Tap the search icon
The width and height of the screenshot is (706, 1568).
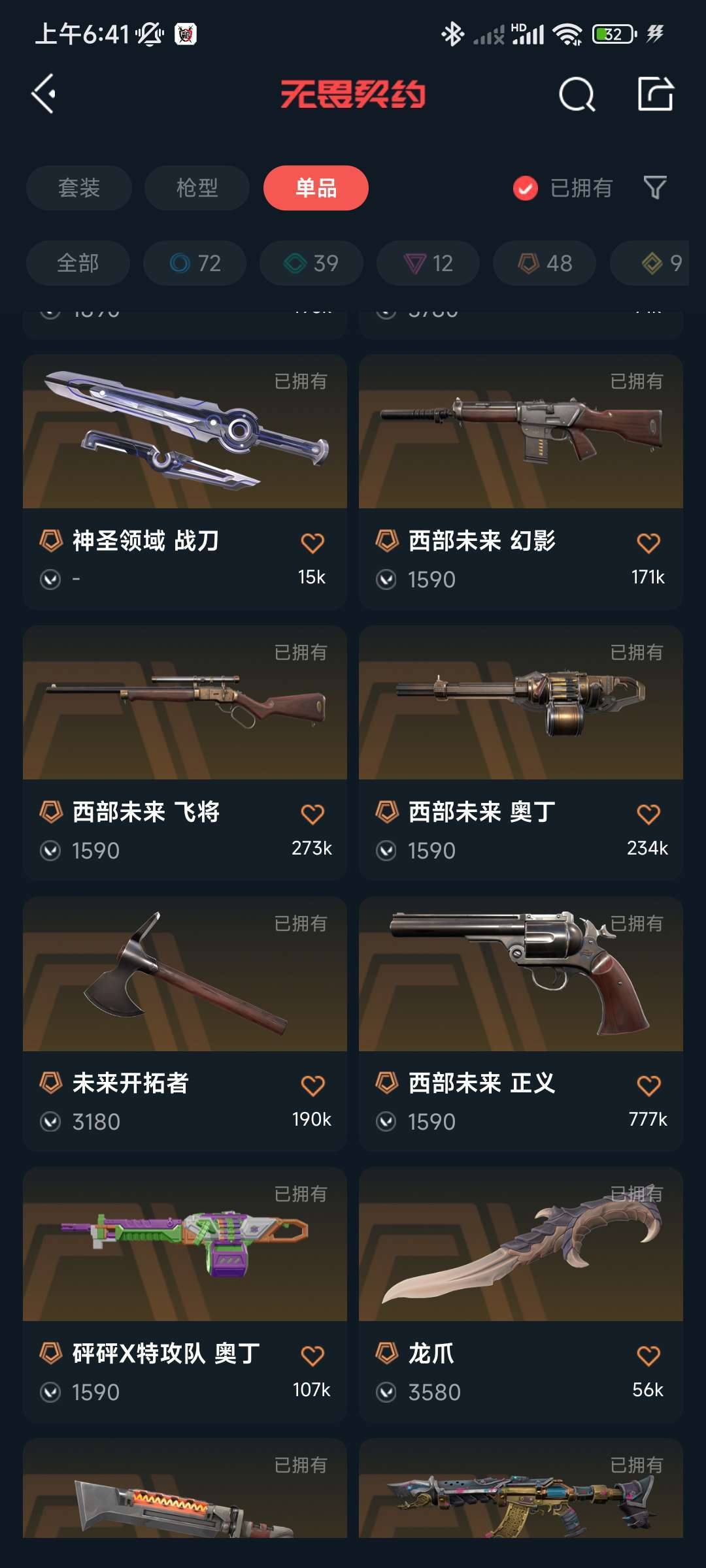click(576, 95)
